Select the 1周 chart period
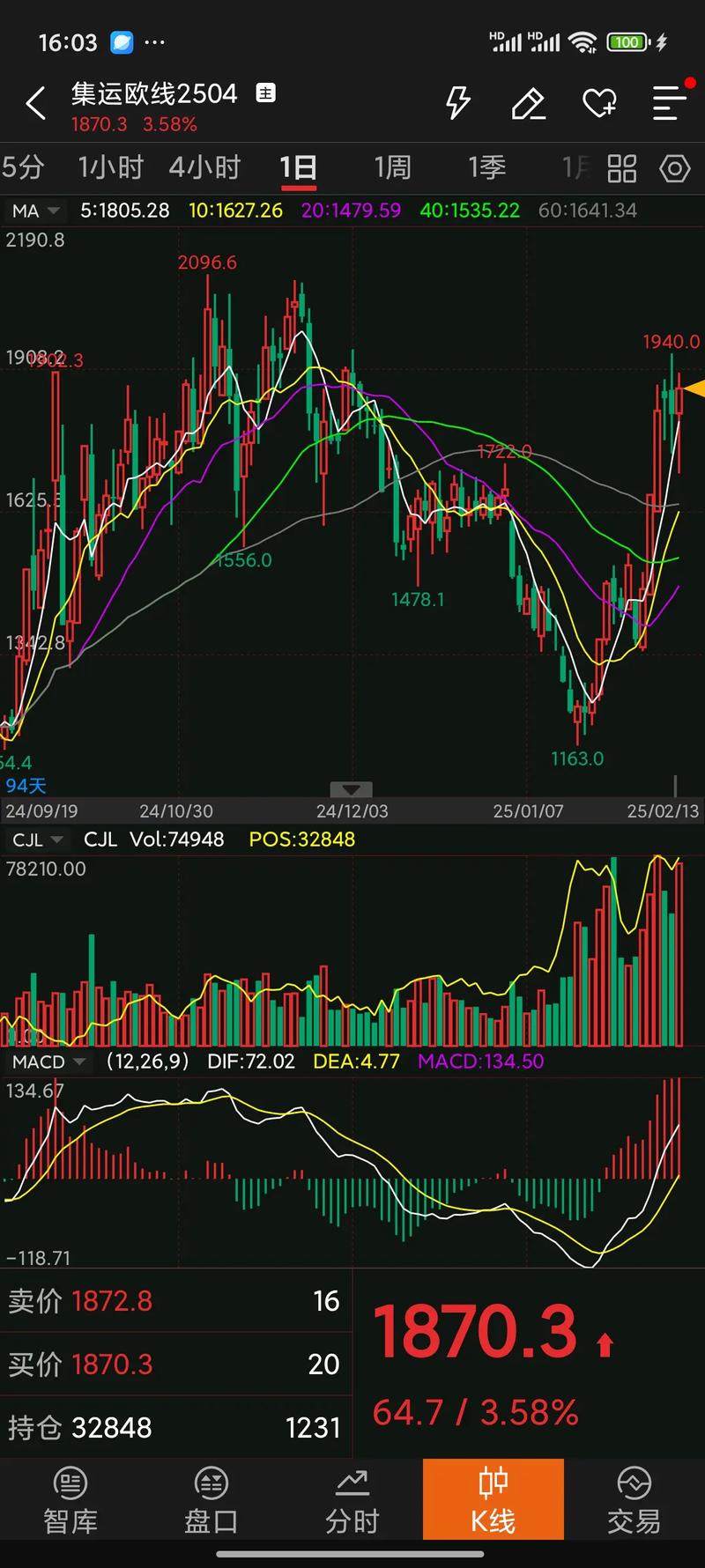Screen dimensions: 705x1568 tap(392, 167)
